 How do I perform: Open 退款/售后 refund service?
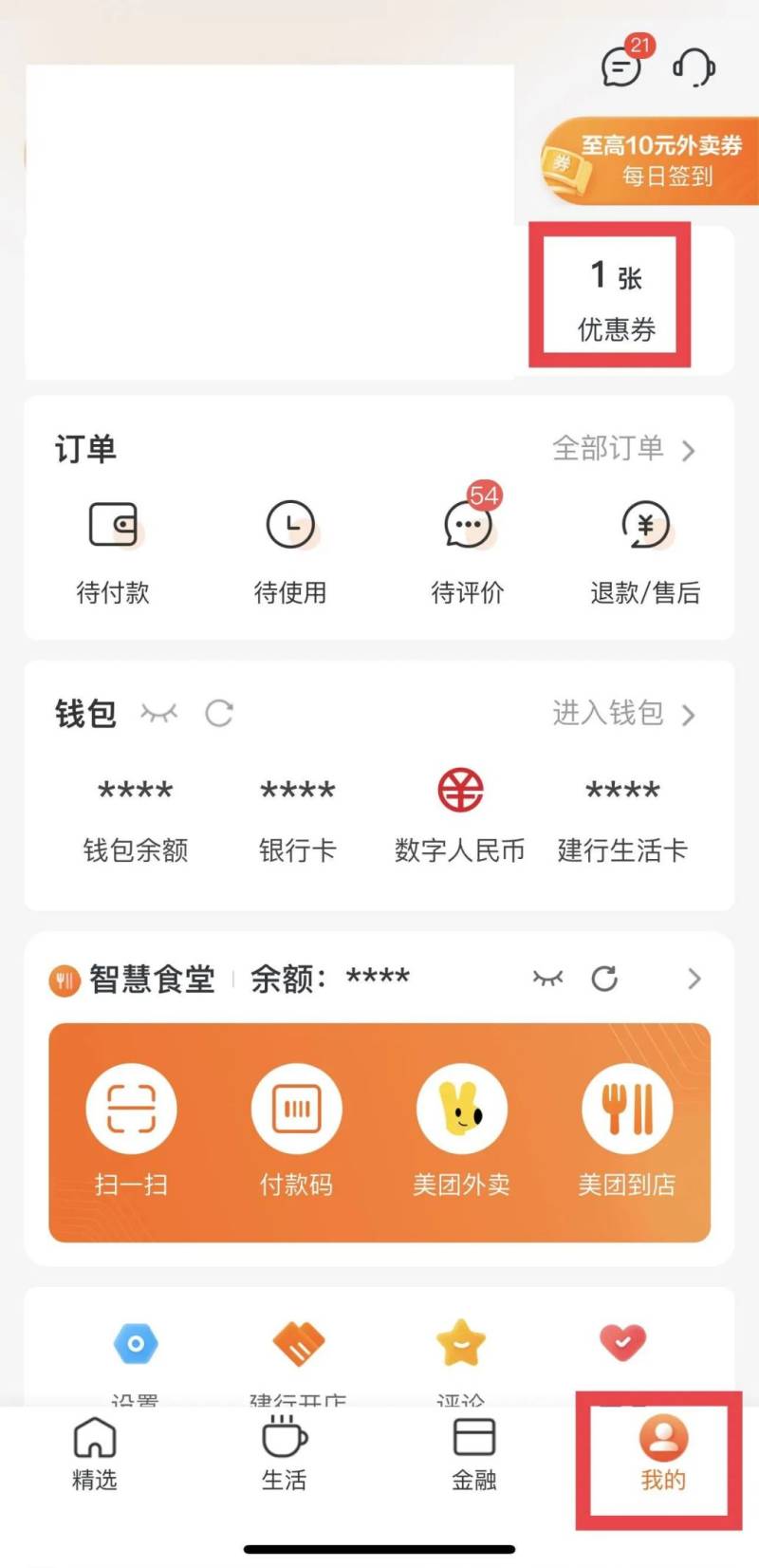point(646,525)
